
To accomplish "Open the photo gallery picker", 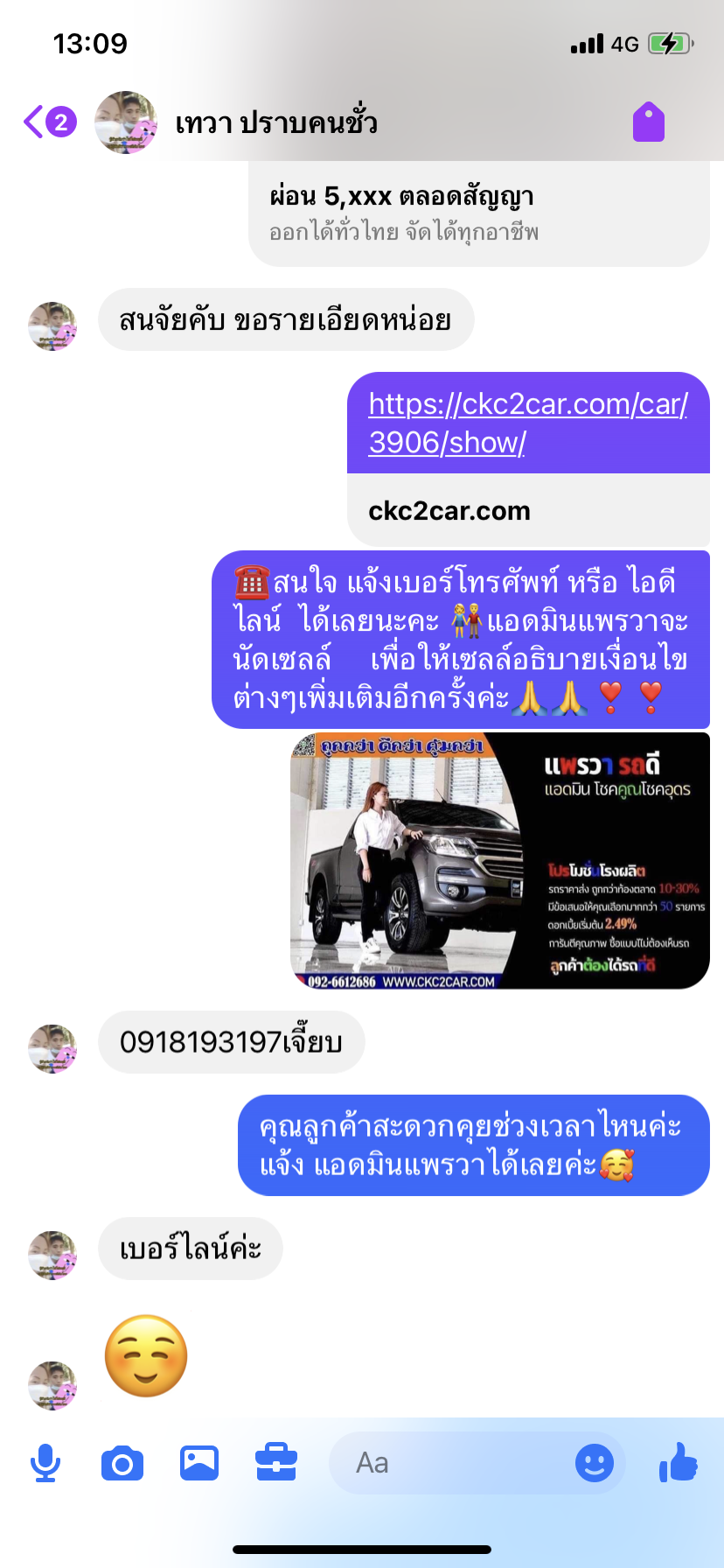I will (x=199, y=1463).
